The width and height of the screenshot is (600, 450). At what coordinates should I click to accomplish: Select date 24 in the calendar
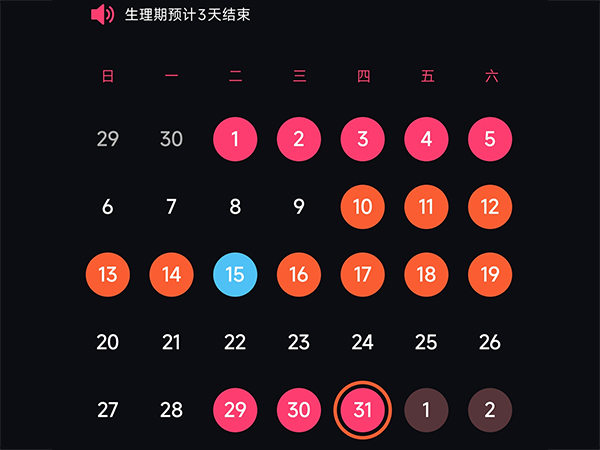[x=362, y=343]
